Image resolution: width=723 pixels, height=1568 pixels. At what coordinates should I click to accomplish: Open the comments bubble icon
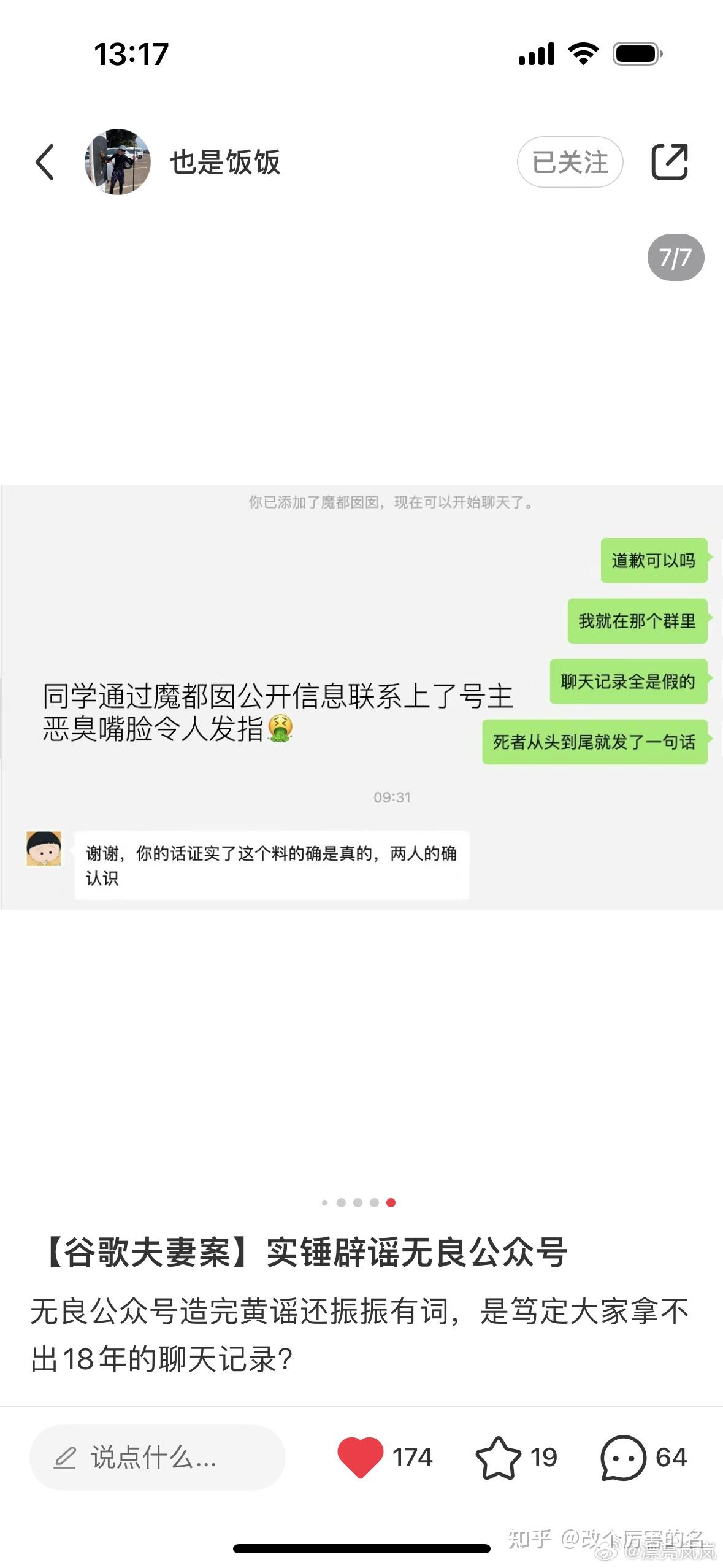coord(623,1457)
